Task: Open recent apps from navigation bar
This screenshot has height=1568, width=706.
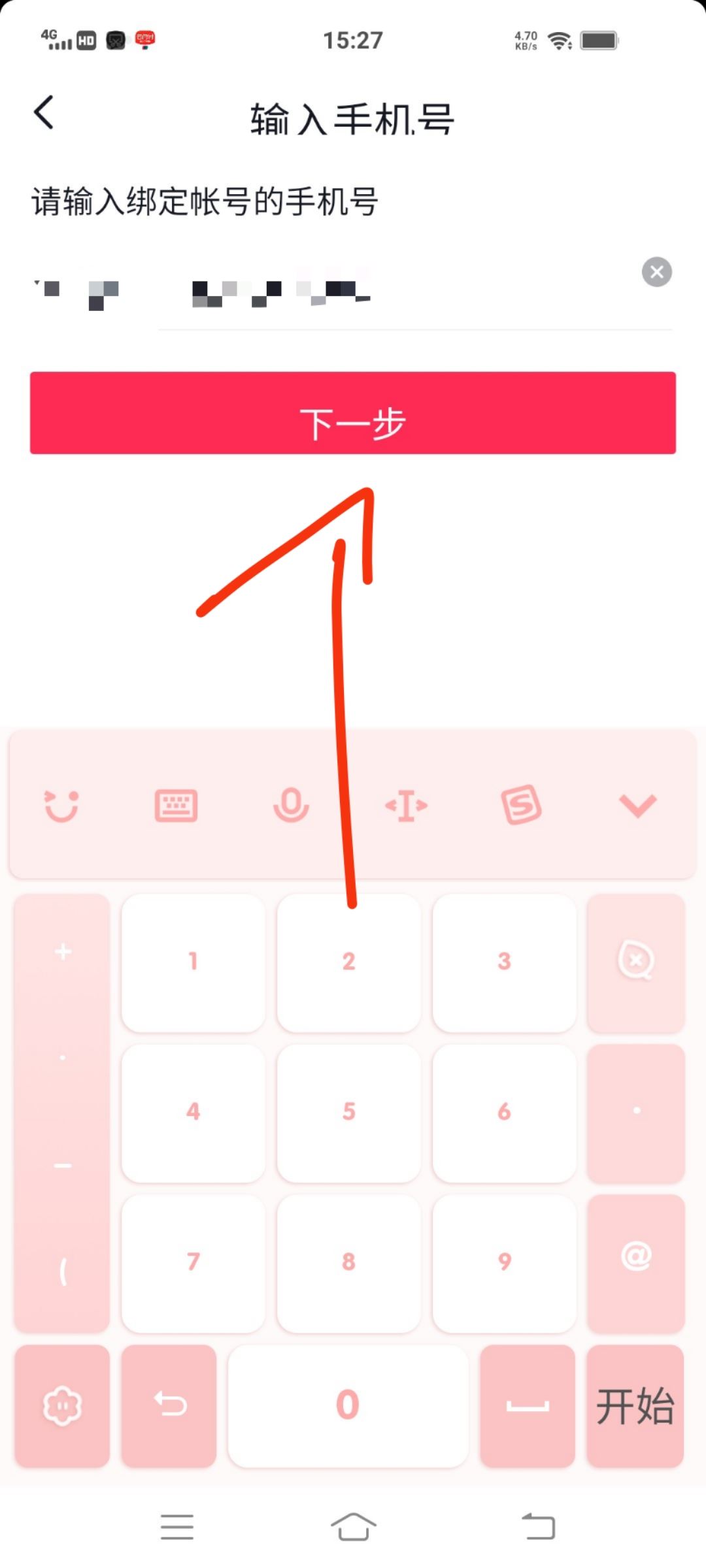Action: pos(177,1527)
